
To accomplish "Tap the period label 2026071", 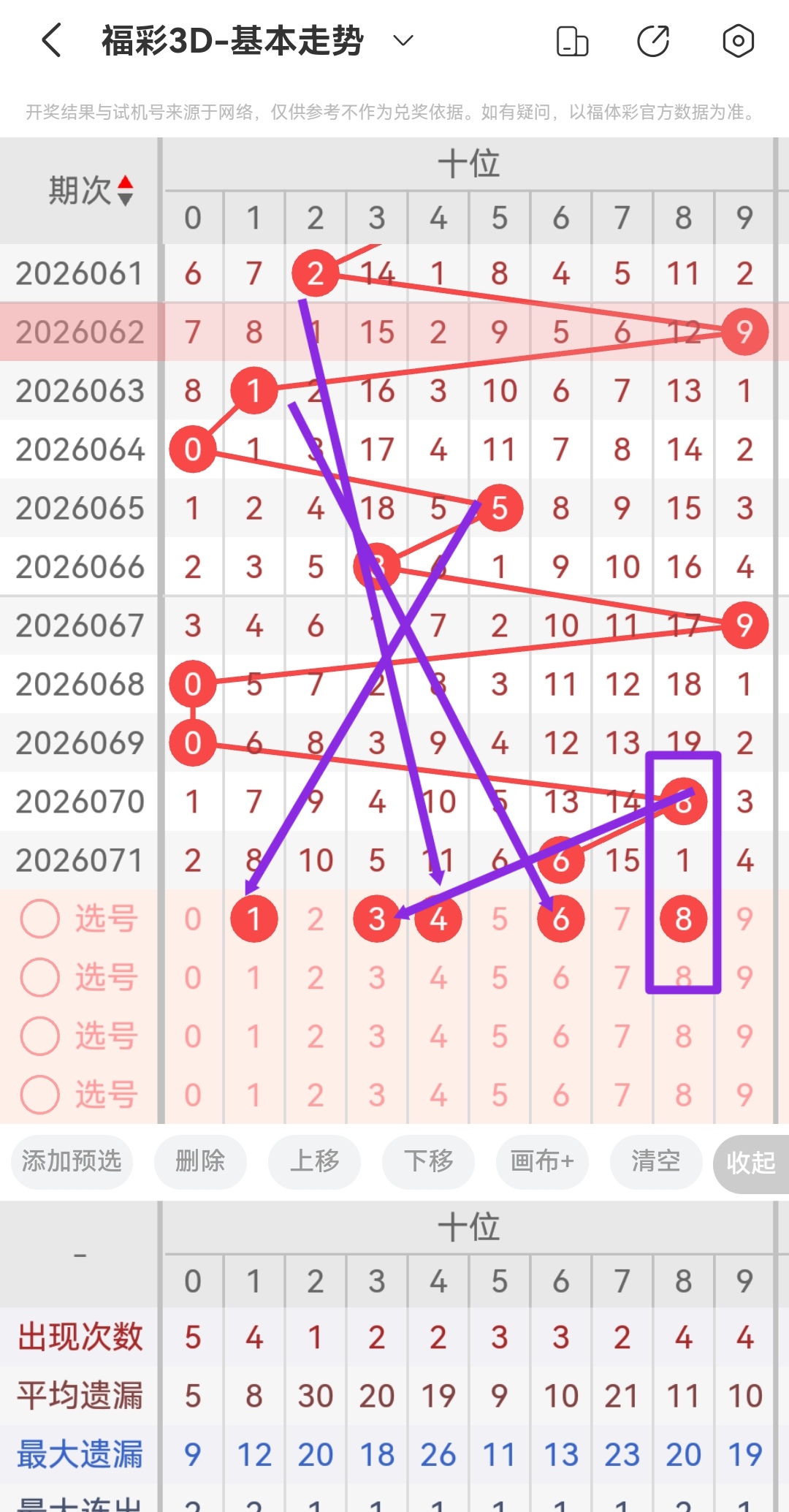I will click(80, 859).
